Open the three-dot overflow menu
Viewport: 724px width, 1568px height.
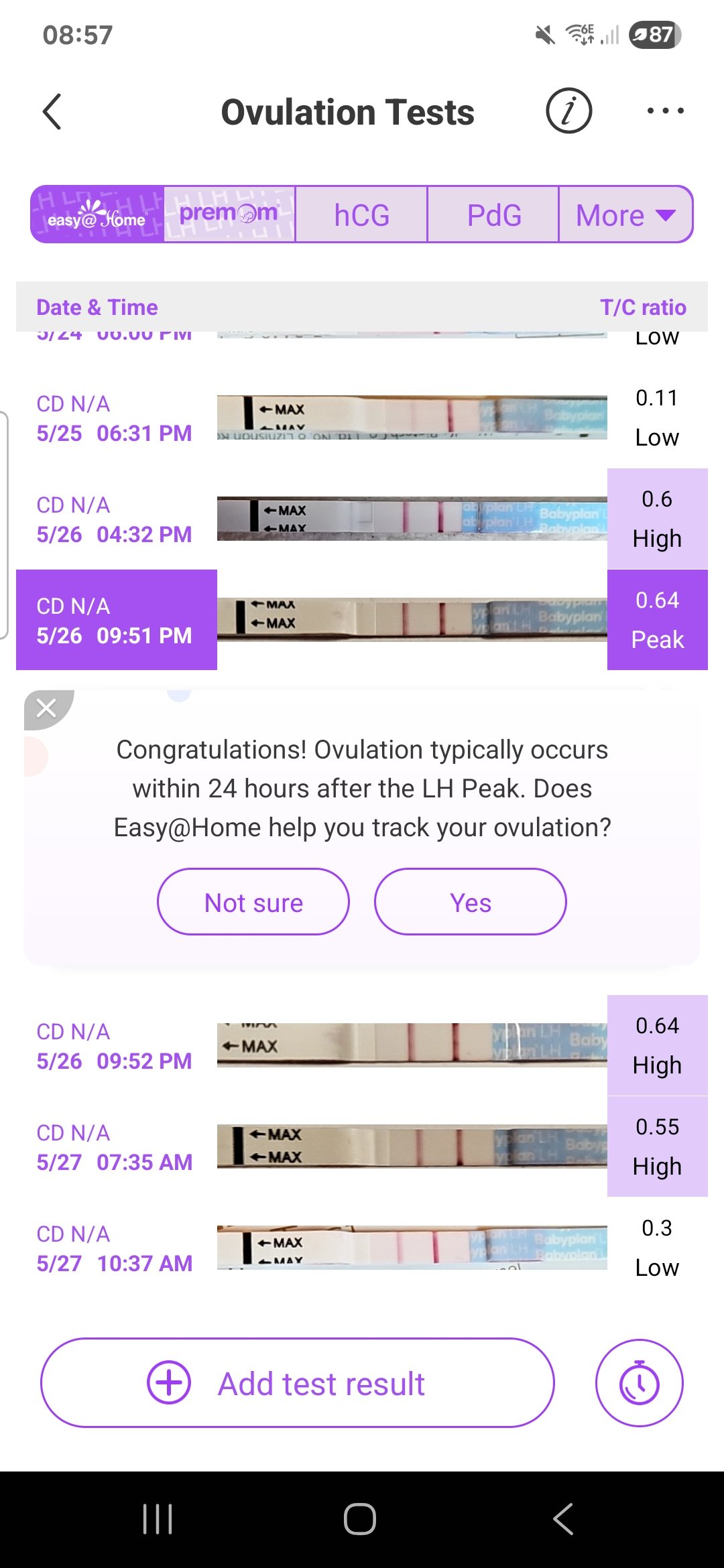pyautogui.click(x=665, y=111)
